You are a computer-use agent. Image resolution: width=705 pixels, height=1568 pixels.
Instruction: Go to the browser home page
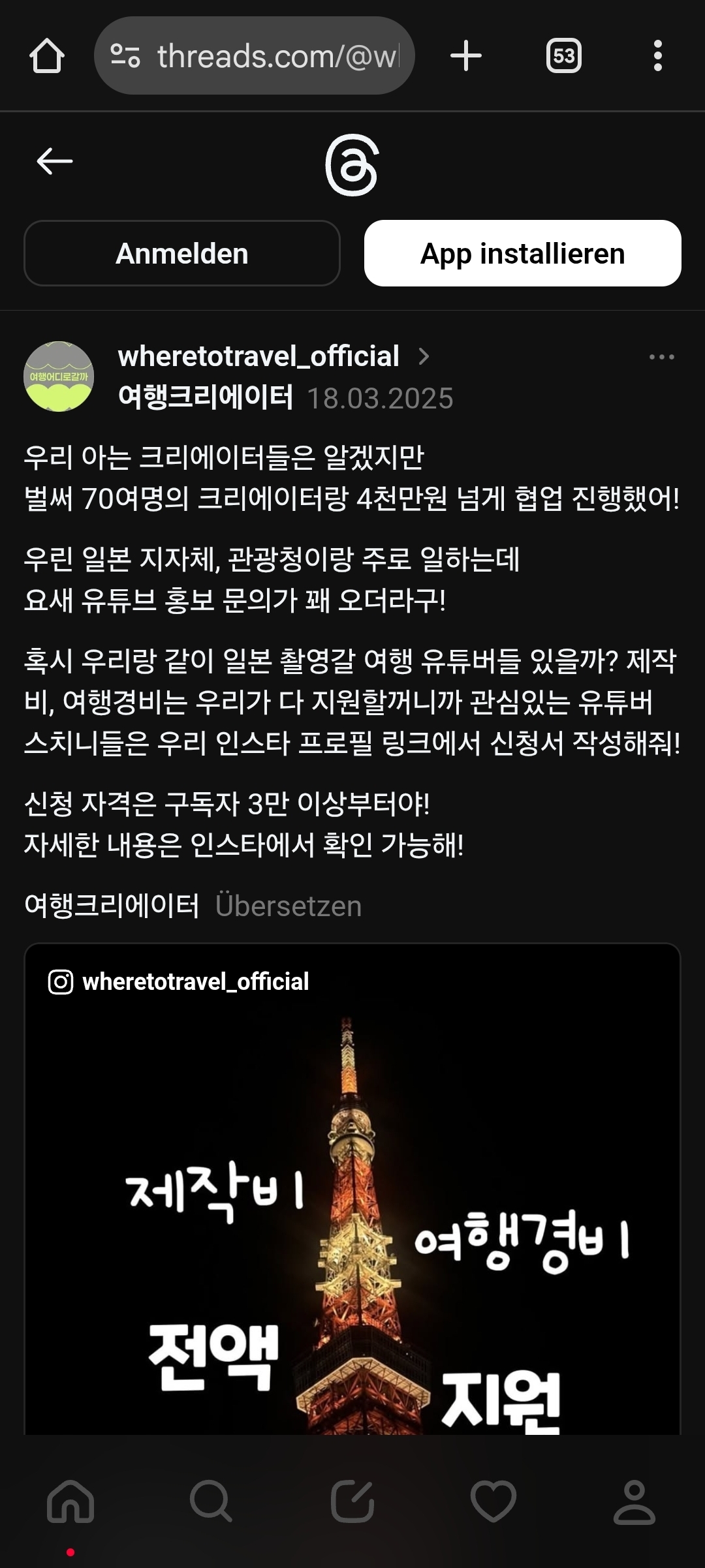(47, 56)
